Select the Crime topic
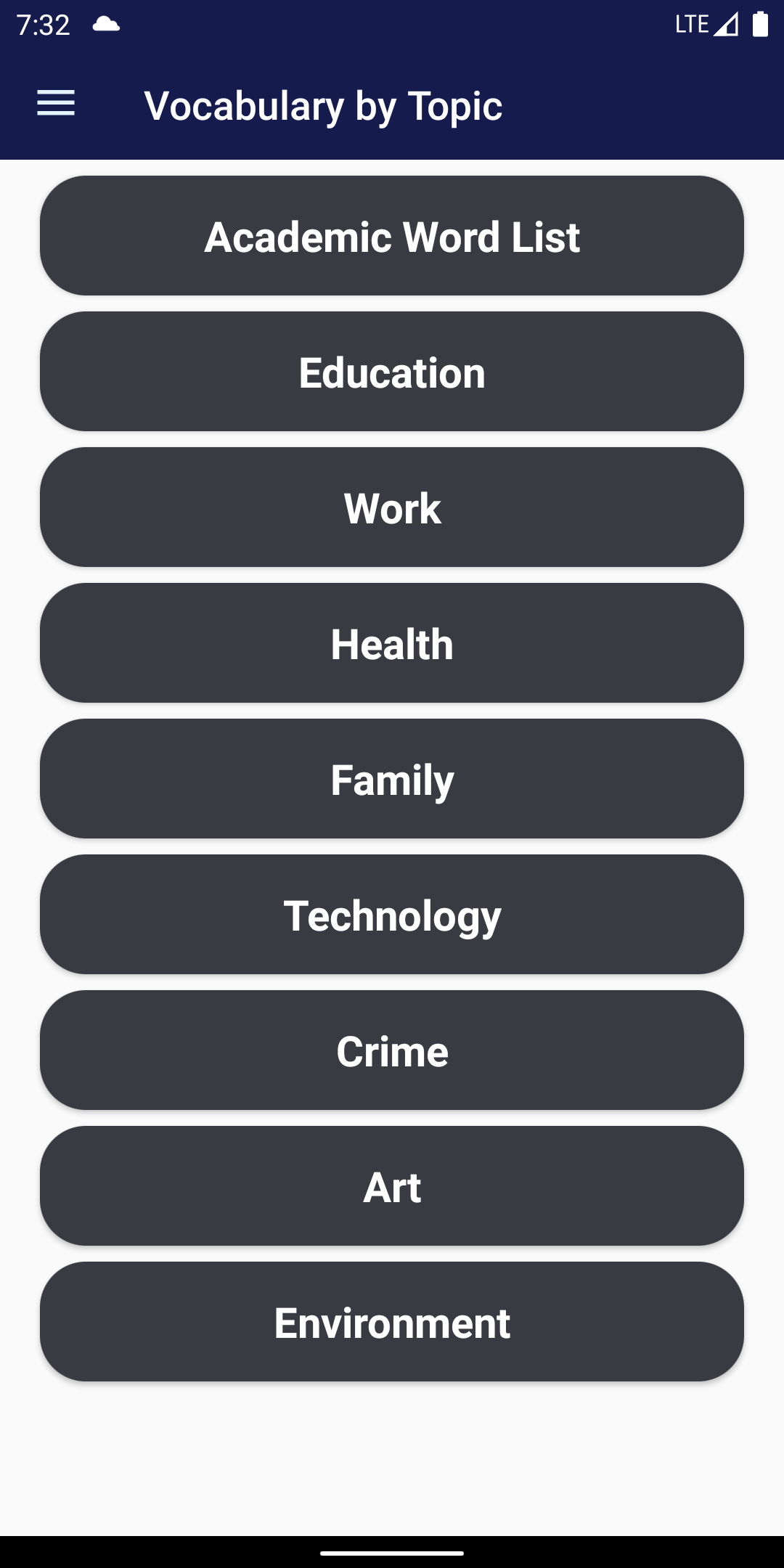The image size is (784, 1568). coord(392,1050)
